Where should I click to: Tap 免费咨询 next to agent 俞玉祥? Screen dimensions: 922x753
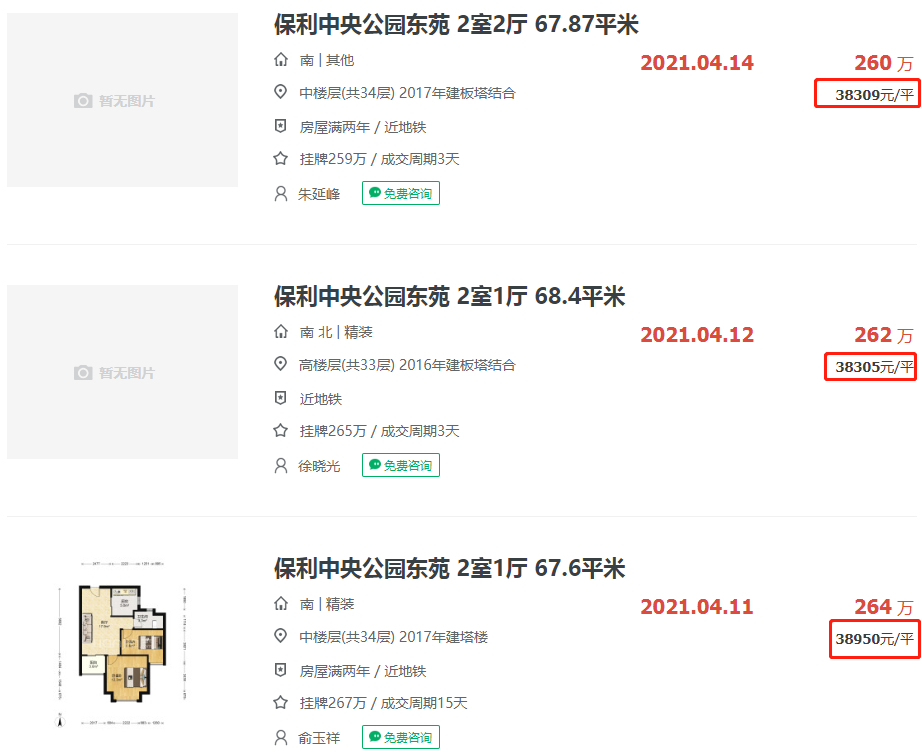point(401,737)
